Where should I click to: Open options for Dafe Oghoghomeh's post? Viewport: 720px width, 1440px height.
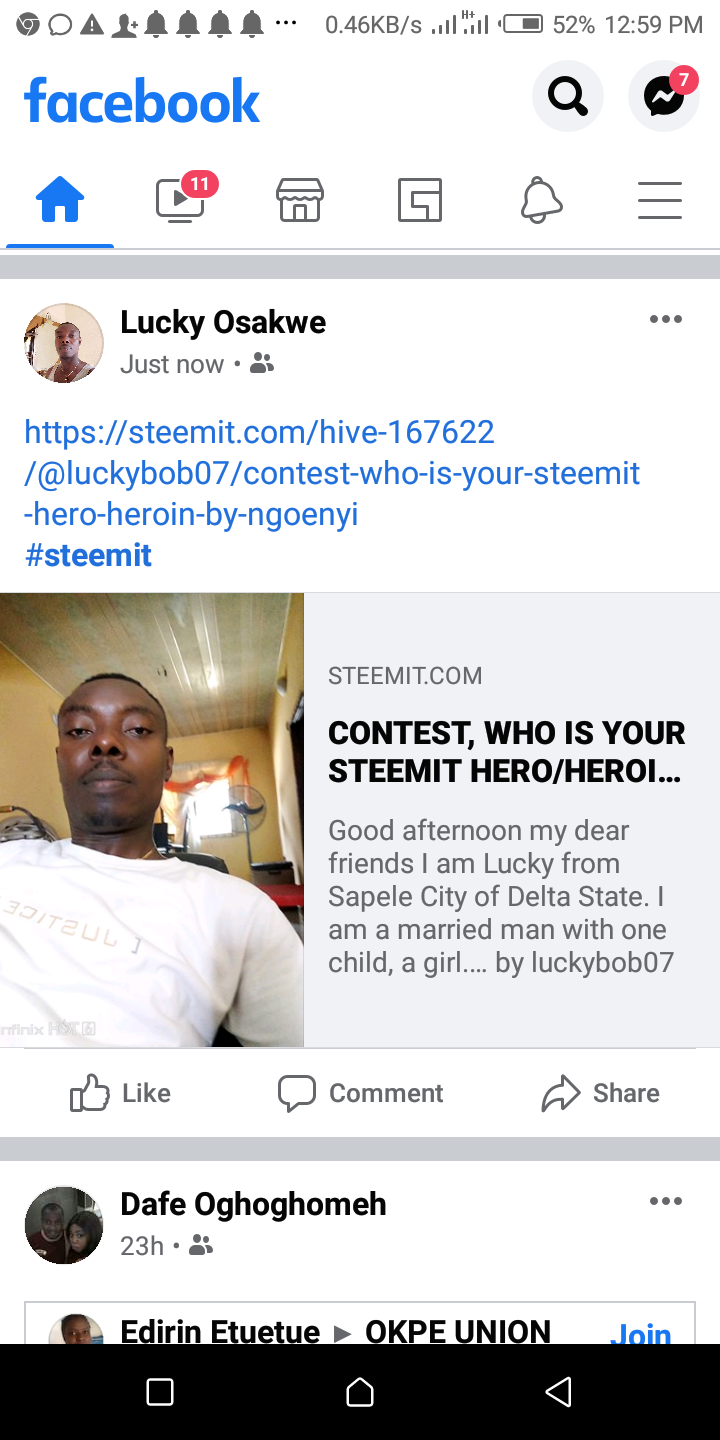pos(666,1201)
